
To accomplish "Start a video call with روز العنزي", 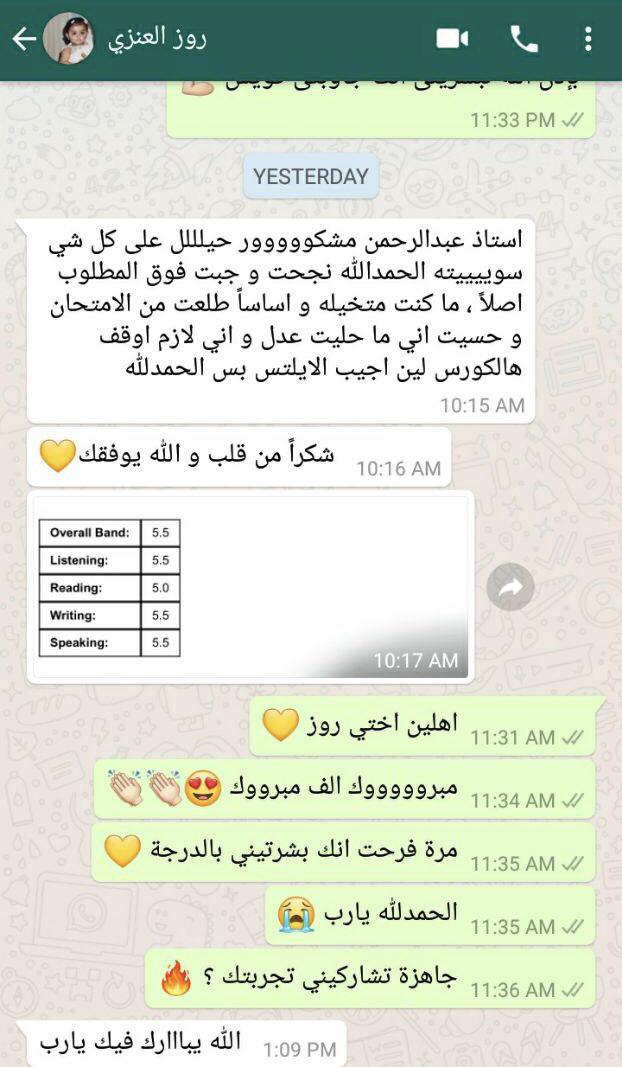I will (452, 39).
